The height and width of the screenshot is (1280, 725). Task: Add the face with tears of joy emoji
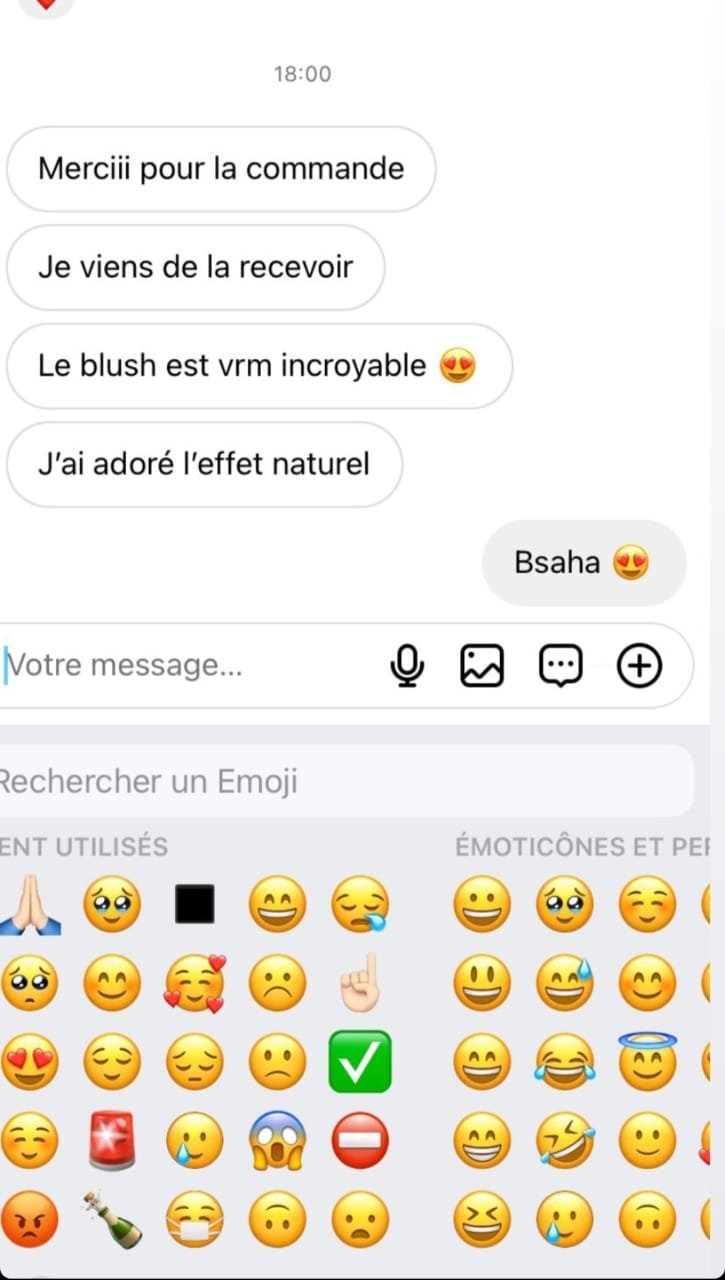[565, 1062]
